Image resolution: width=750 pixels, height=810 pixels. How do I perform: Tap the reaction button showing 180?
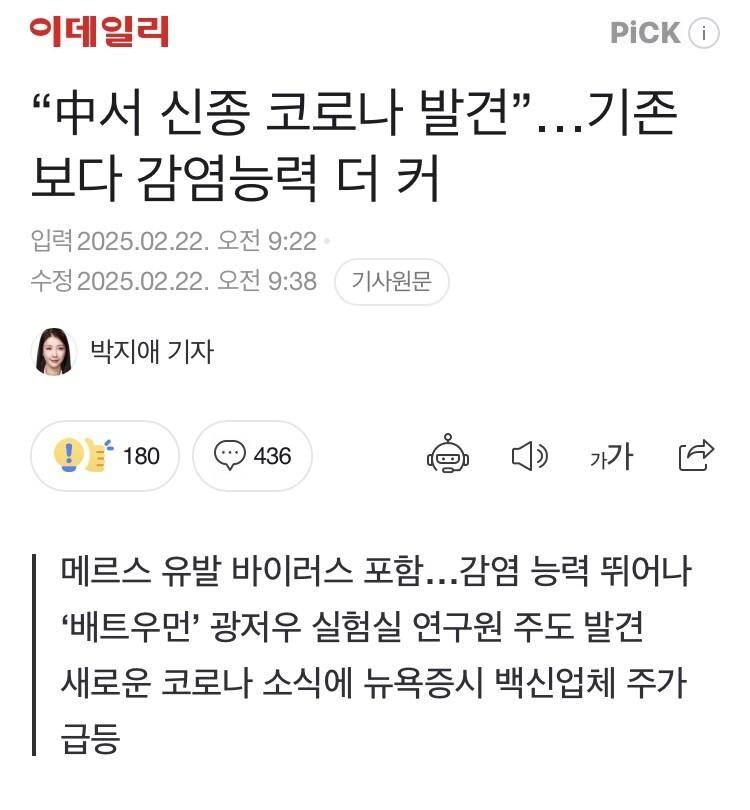point(105,456)
